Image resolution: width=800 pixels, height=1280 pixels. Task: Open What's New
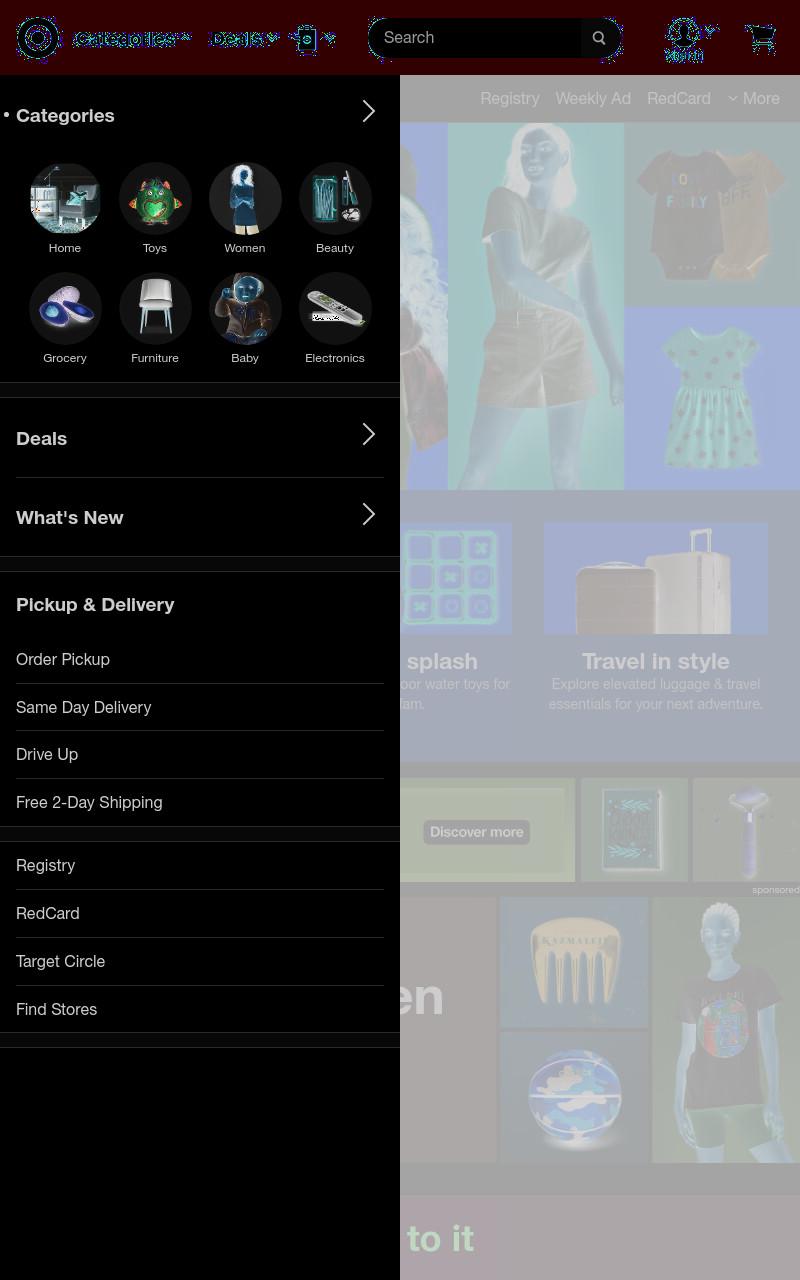(x=200, y=517)
